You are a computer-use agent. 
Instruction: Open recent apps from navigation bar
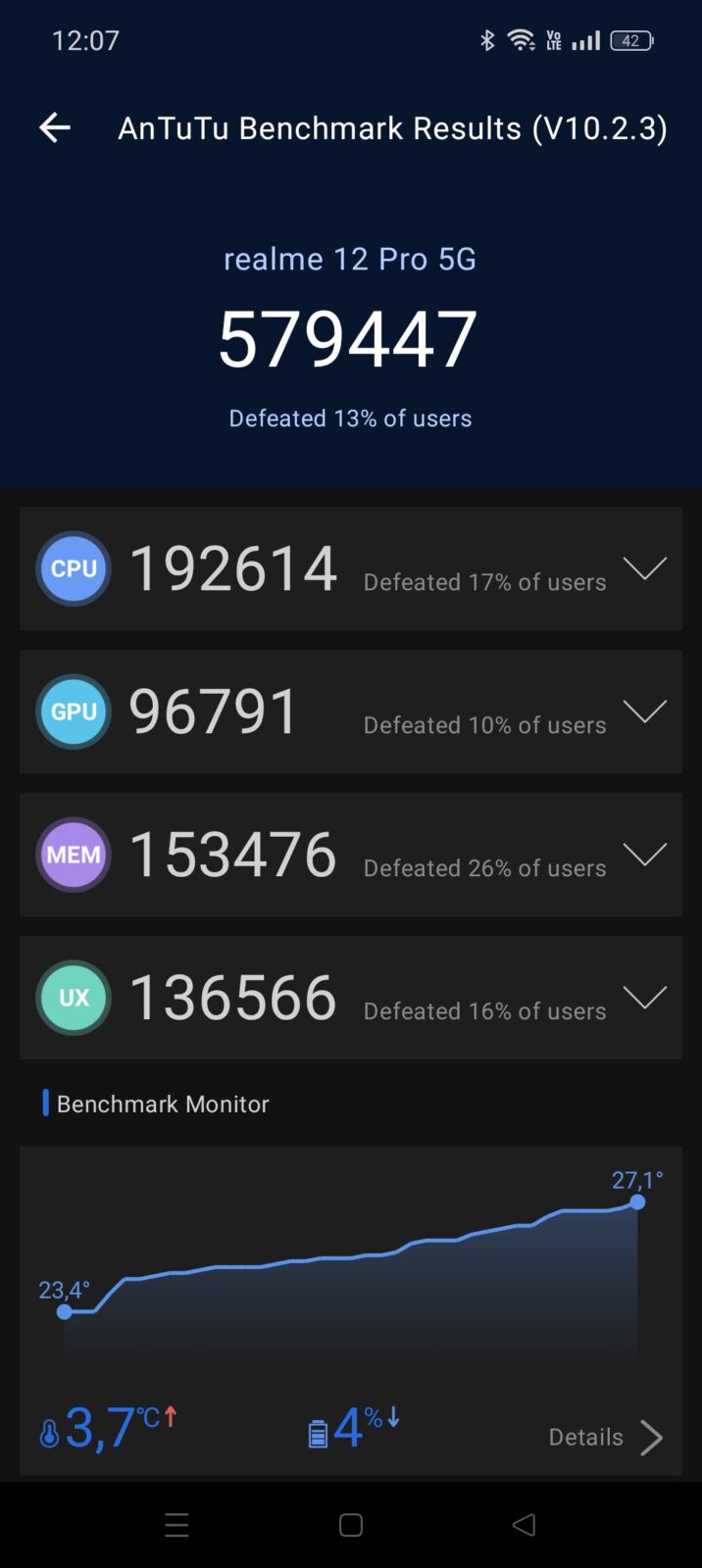coord(176,1525)
